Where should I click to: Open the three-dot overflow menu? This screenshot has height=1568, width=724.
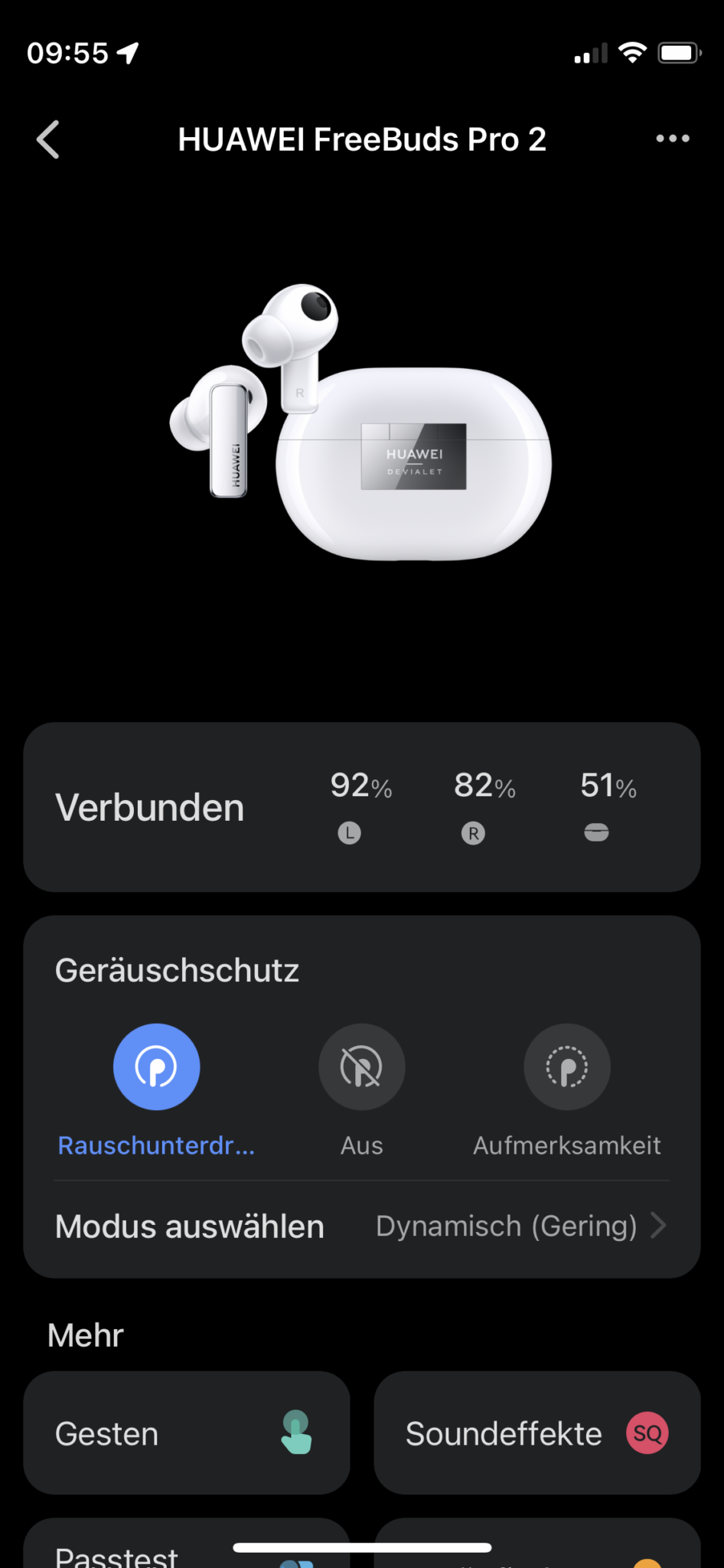pos(673,139)
